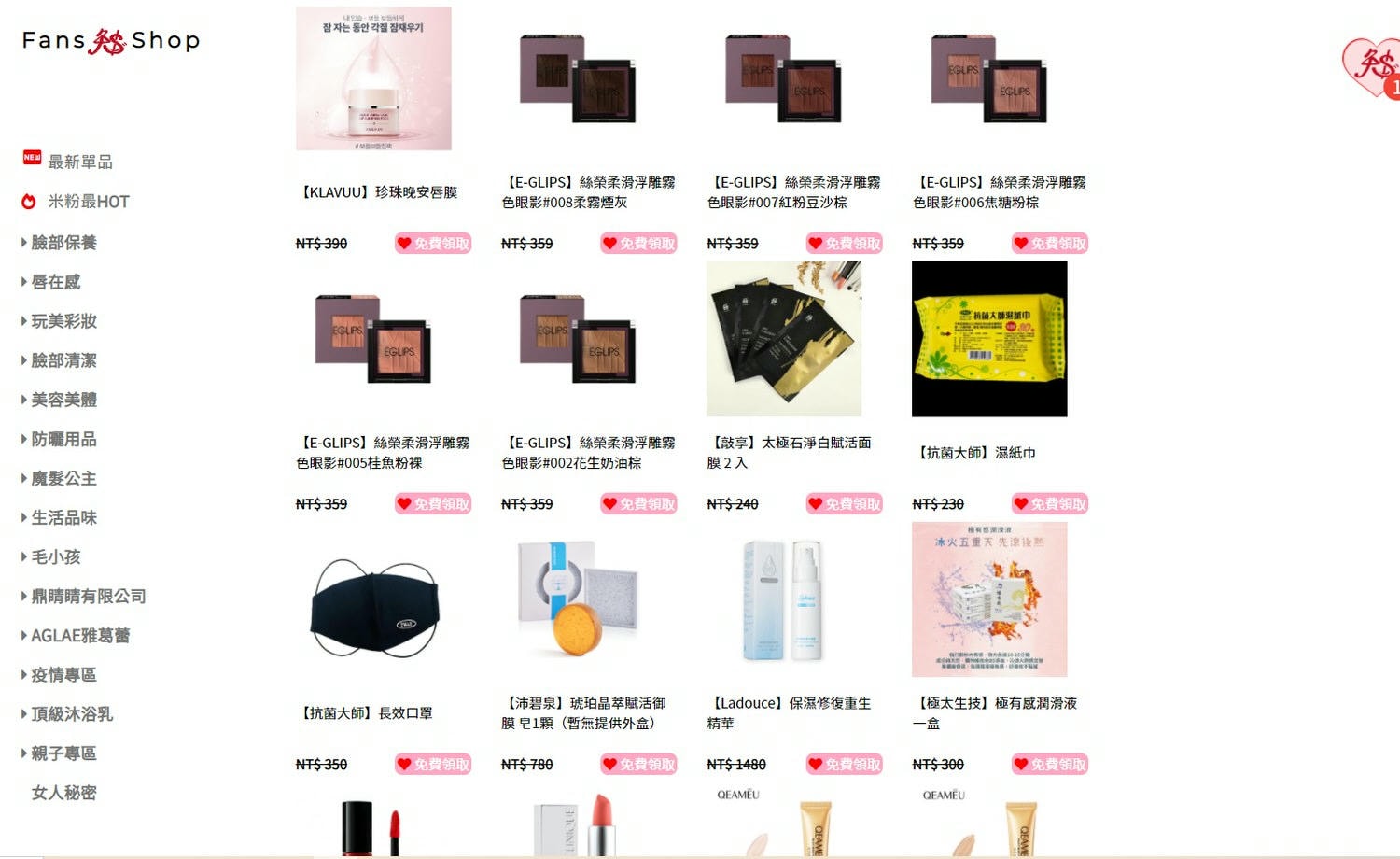The height and width of the screenshot is (859, 1400).
Task: Expand the 防曬用品 category
Action: (63, 439)
